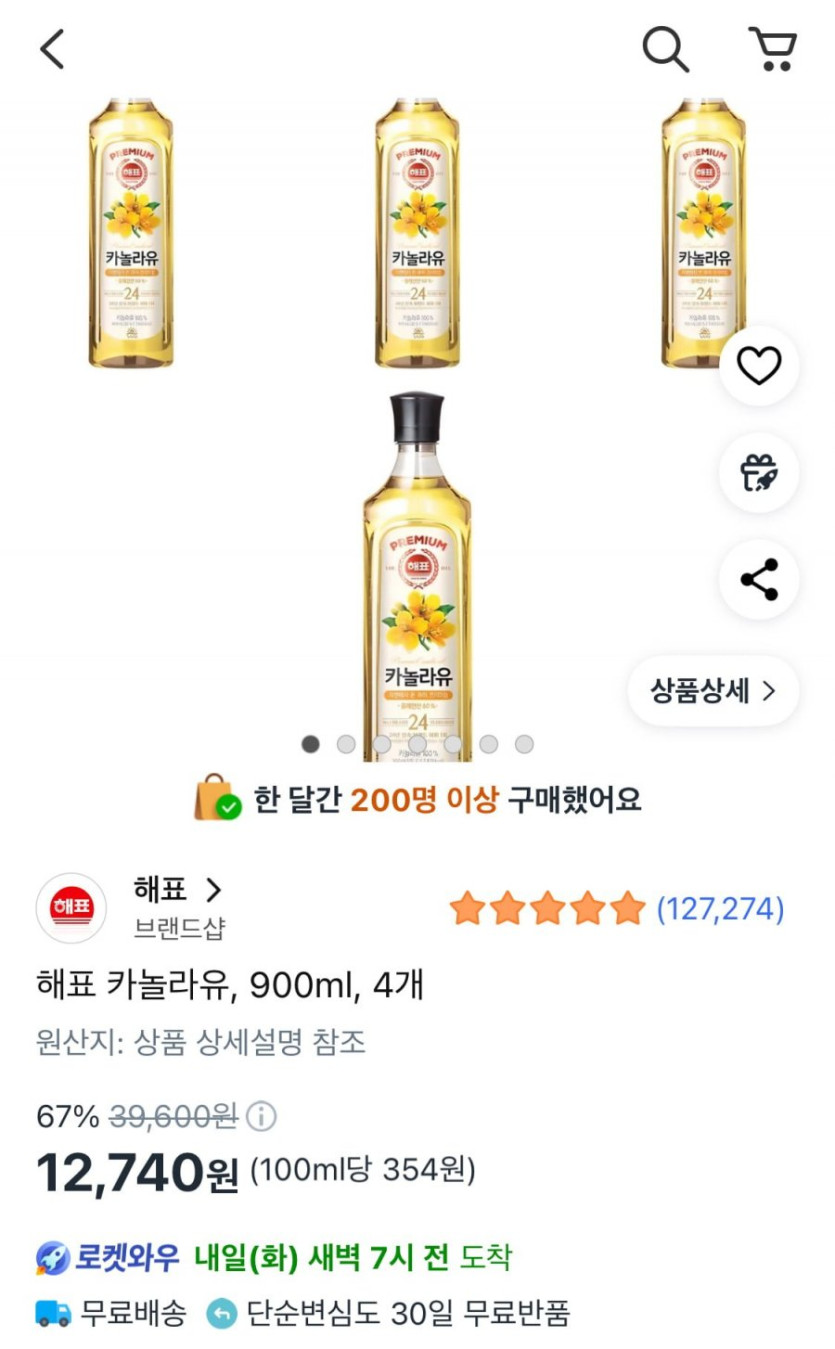Open 상품상세 product details

click(713, 691)
